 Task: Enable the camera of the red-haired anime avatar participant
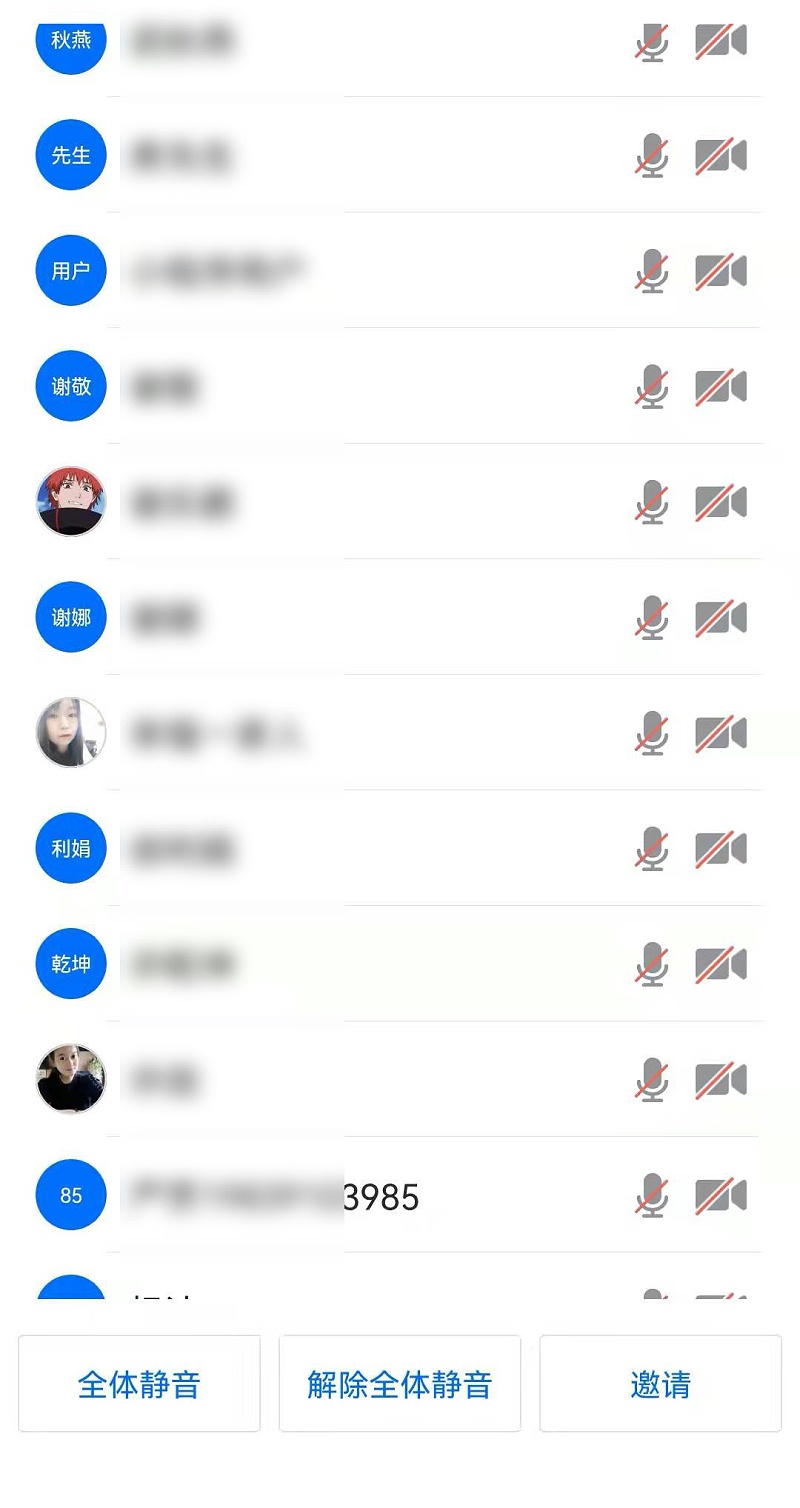tap(720, 502)
